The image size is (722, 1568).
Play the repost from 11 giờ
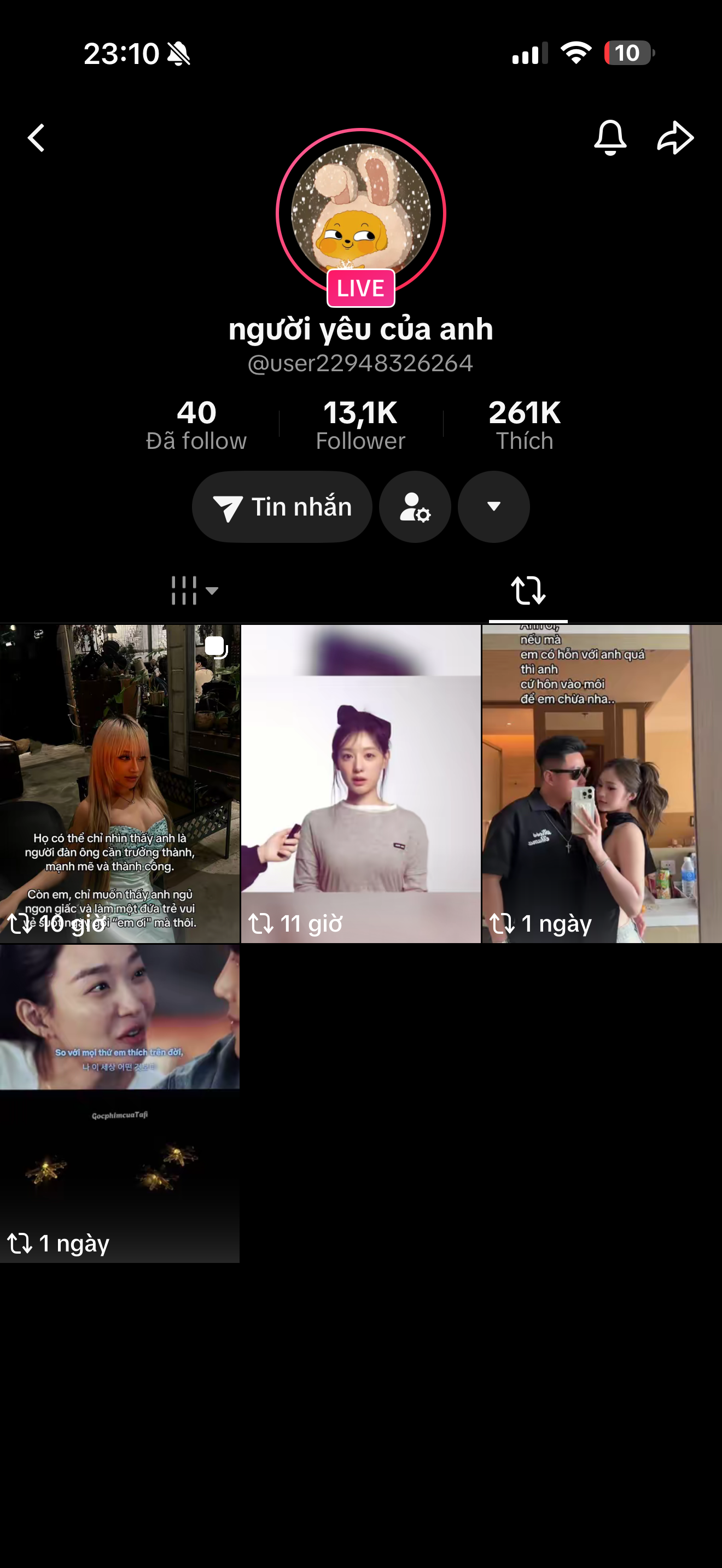(x=361, y=783)
